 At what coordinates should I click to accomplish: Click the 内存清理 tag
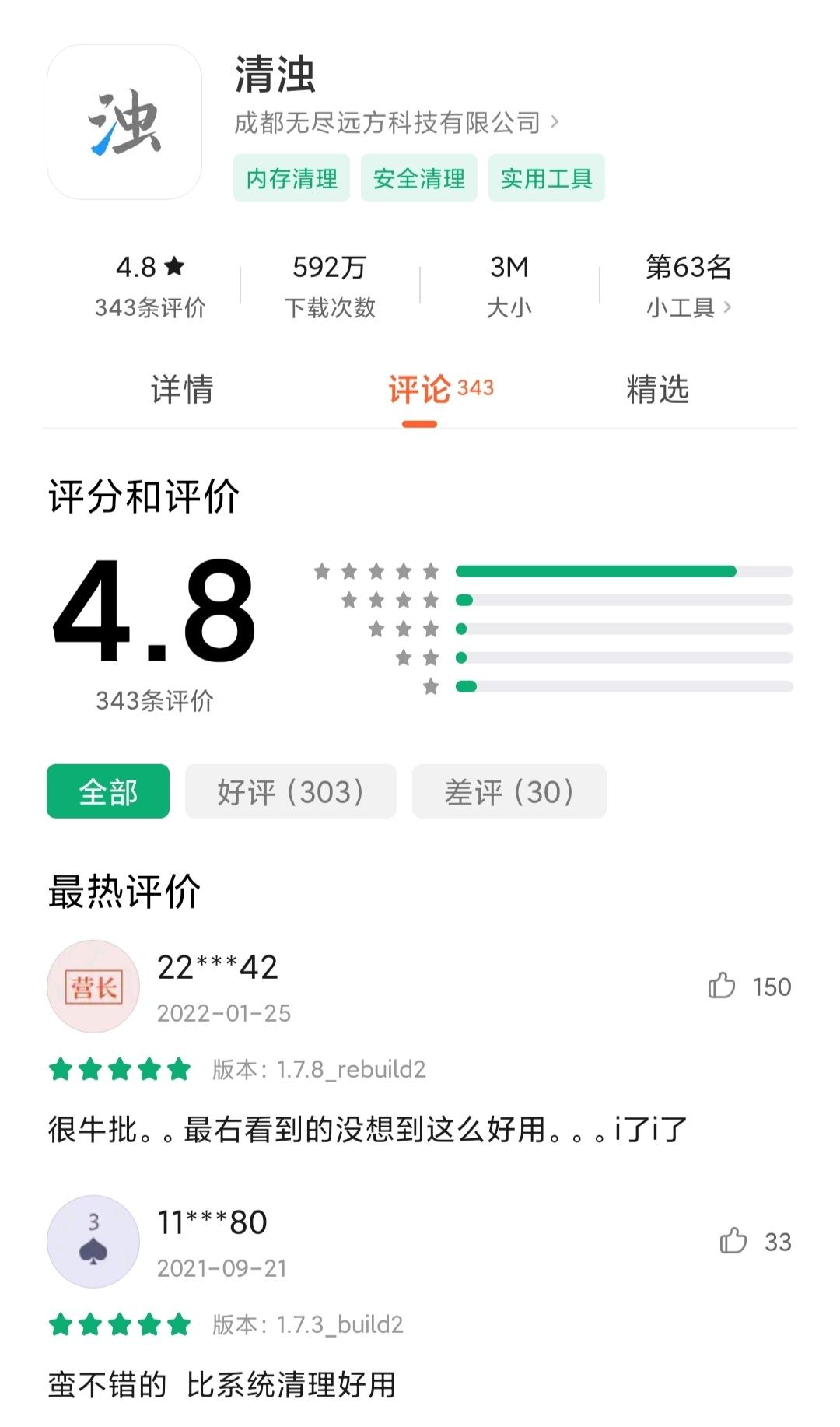tap(292, 179)
